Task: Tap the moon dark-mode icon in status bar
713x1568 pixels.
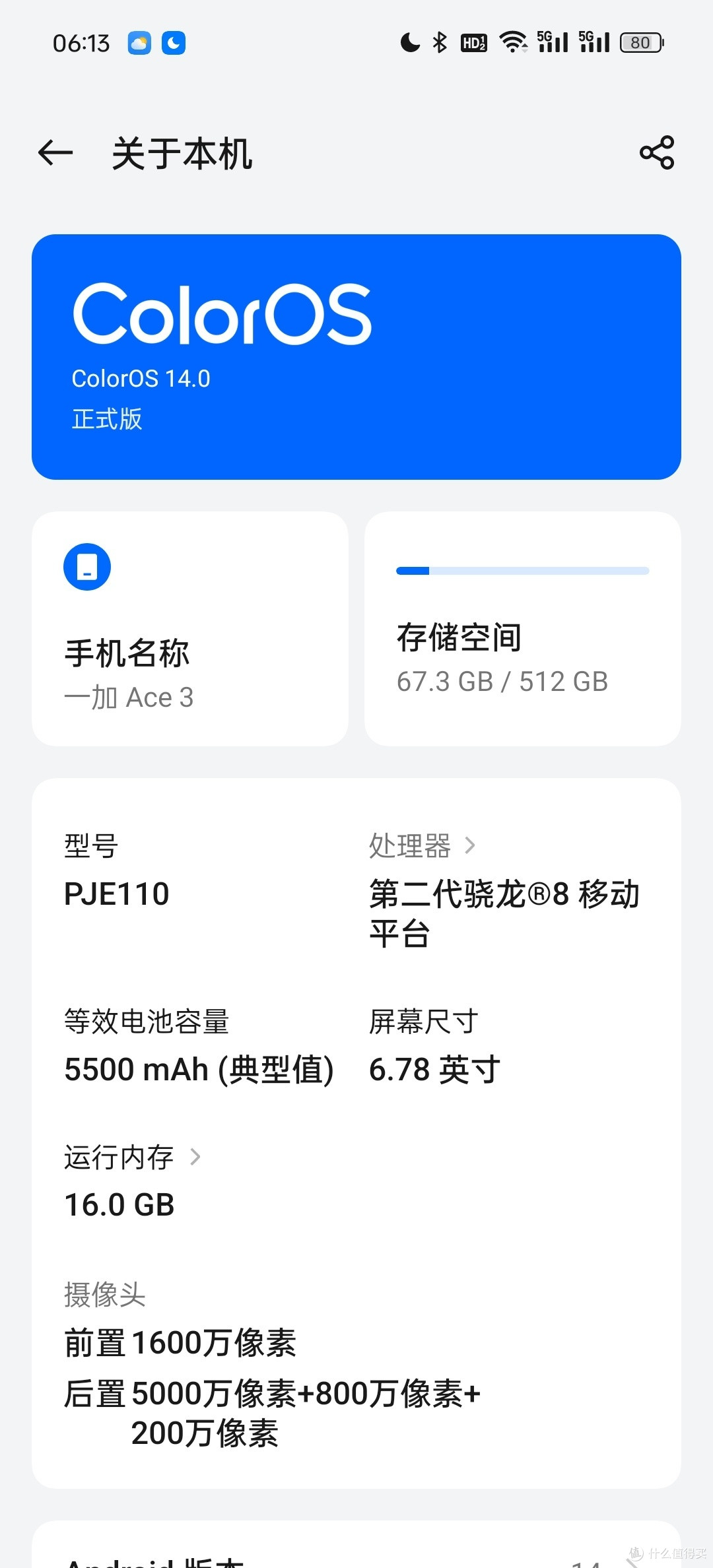Action: pos(173,42)
